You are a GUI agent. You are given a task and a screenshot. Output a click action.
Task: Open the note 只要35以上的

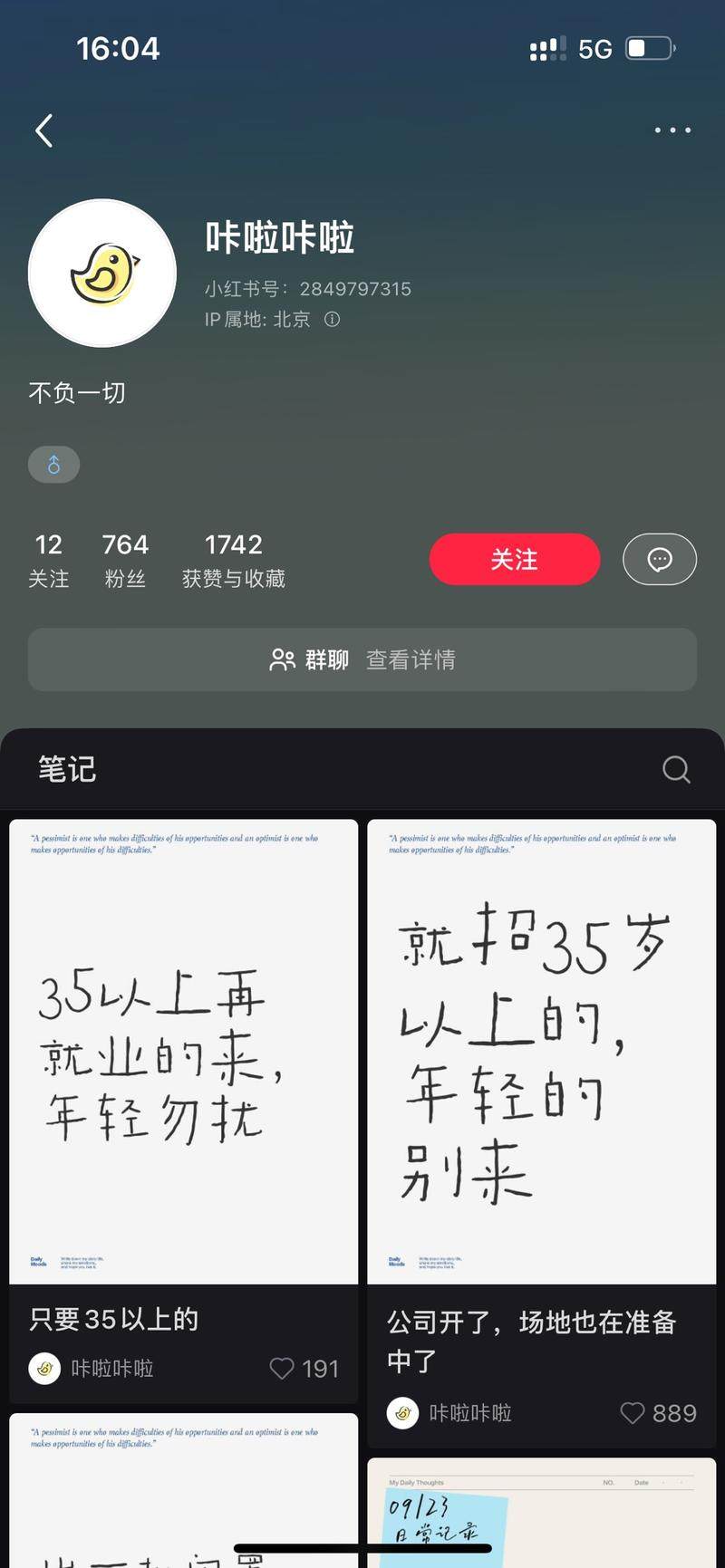point(183,1051)
